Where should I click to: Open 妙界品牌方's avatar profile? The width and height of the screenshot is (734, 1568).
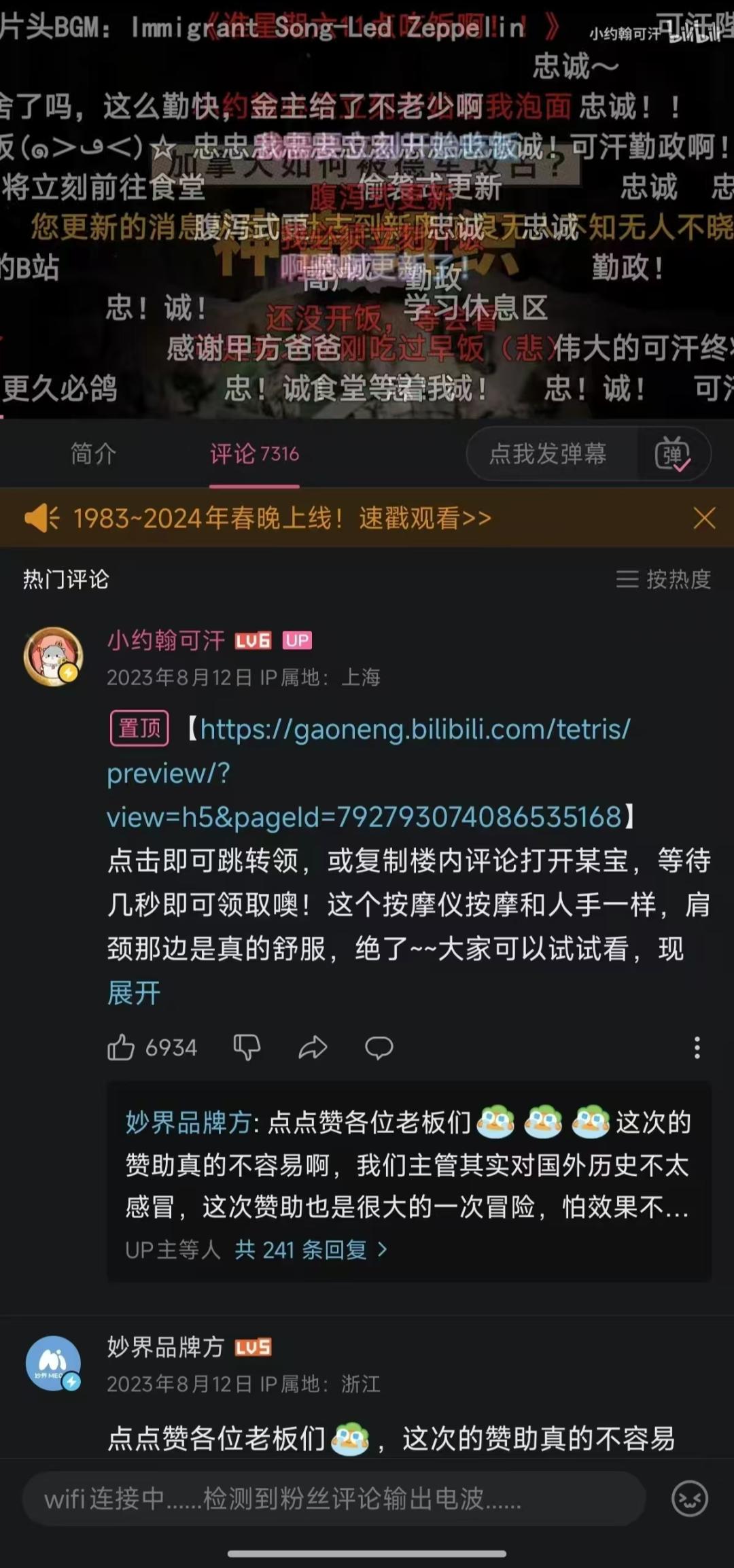click(x=53, y=1363)
